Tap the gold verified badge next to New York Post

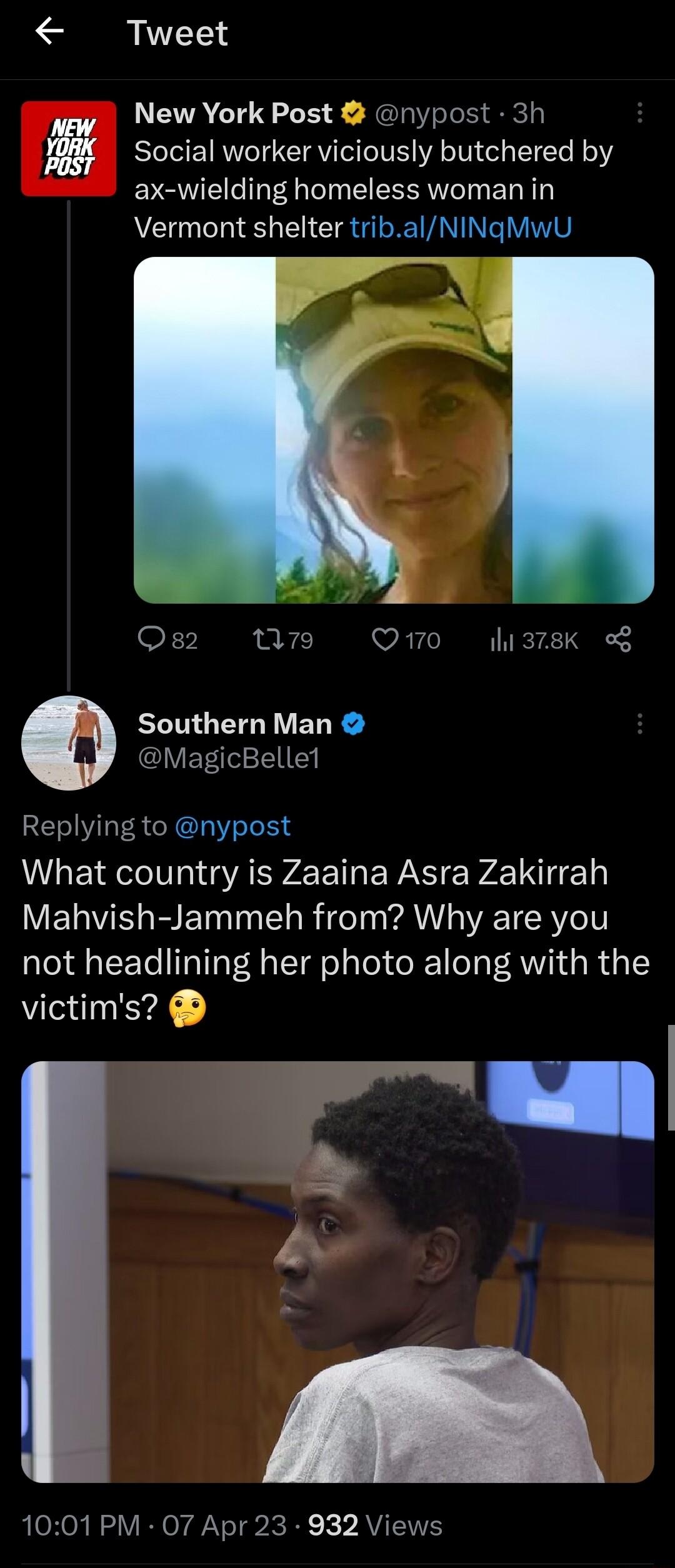click(353, 113)
